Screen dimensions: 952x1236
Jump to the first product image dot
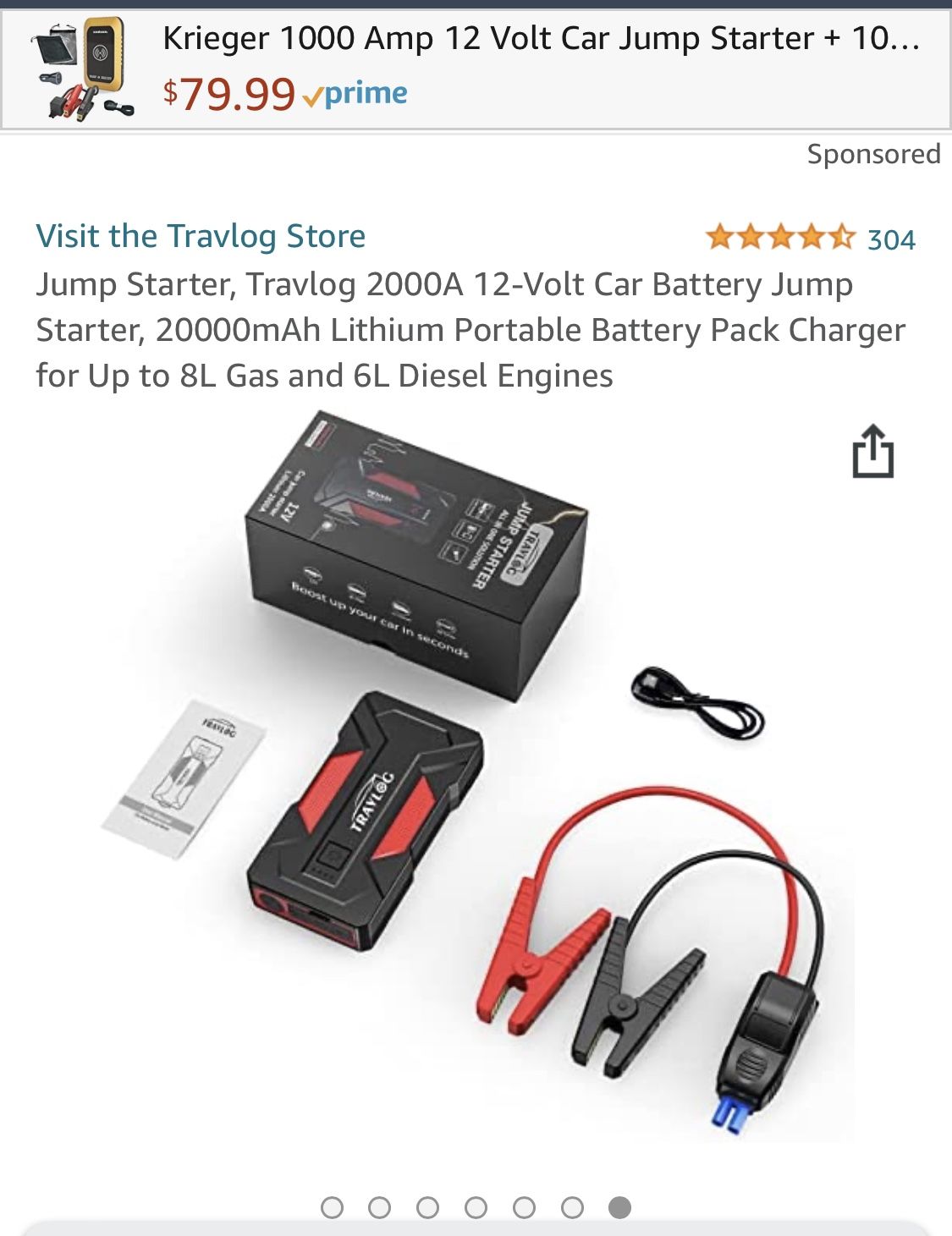coord(333,1207)
